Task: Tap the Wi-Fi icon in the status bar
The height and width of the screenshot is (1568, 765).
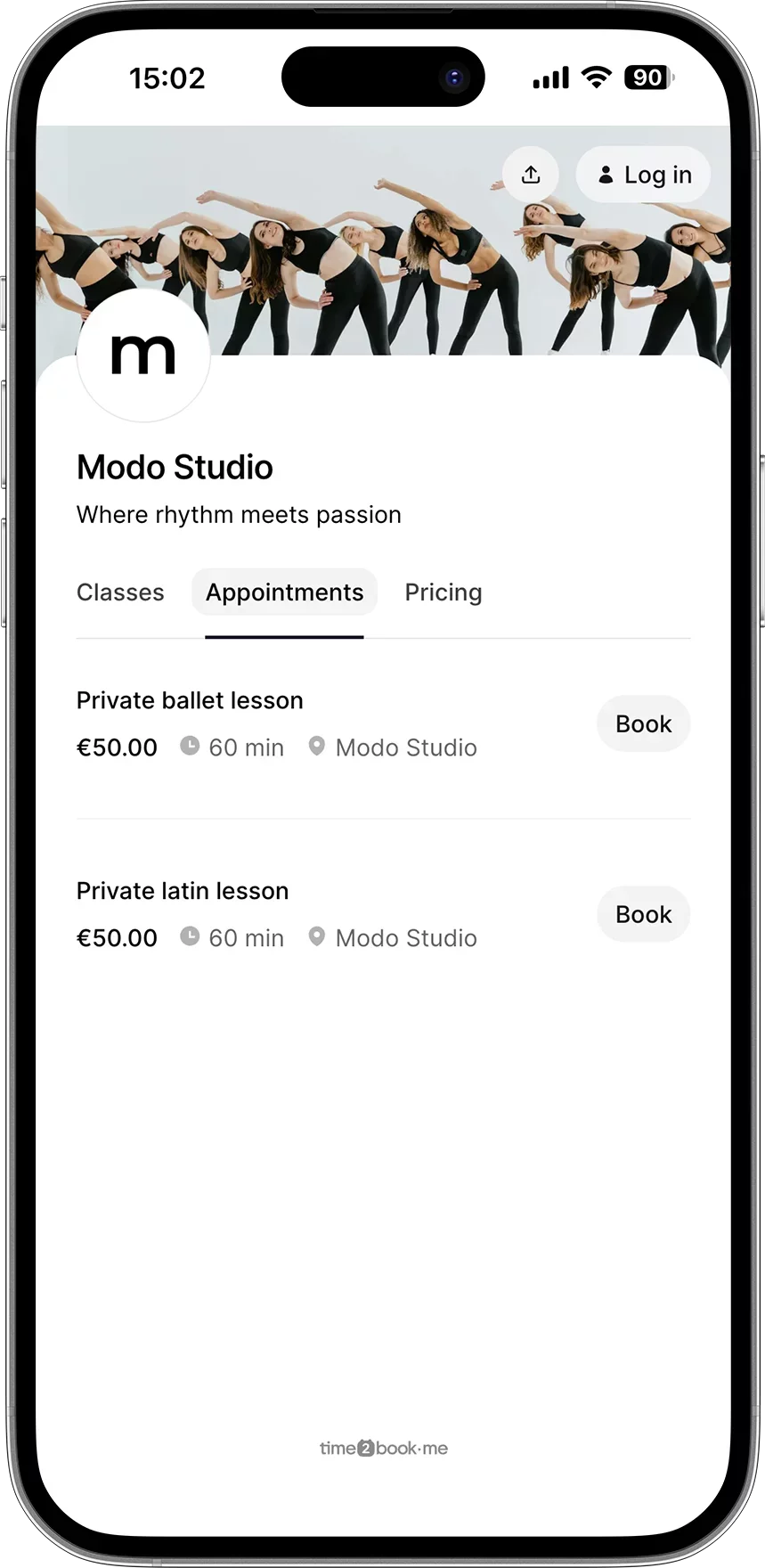Action: [595, 78]
